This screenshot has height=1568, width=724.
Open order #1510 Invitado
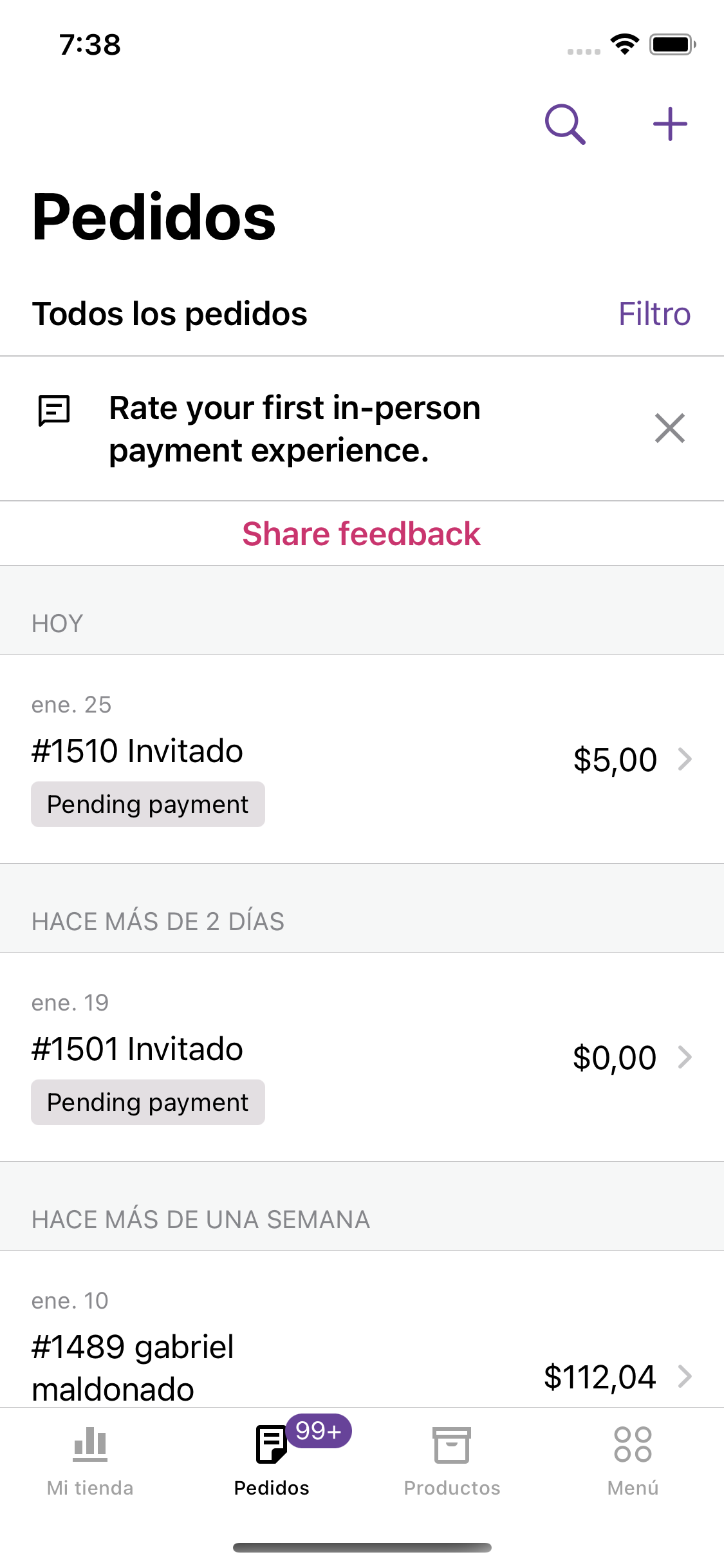(362, 759)
